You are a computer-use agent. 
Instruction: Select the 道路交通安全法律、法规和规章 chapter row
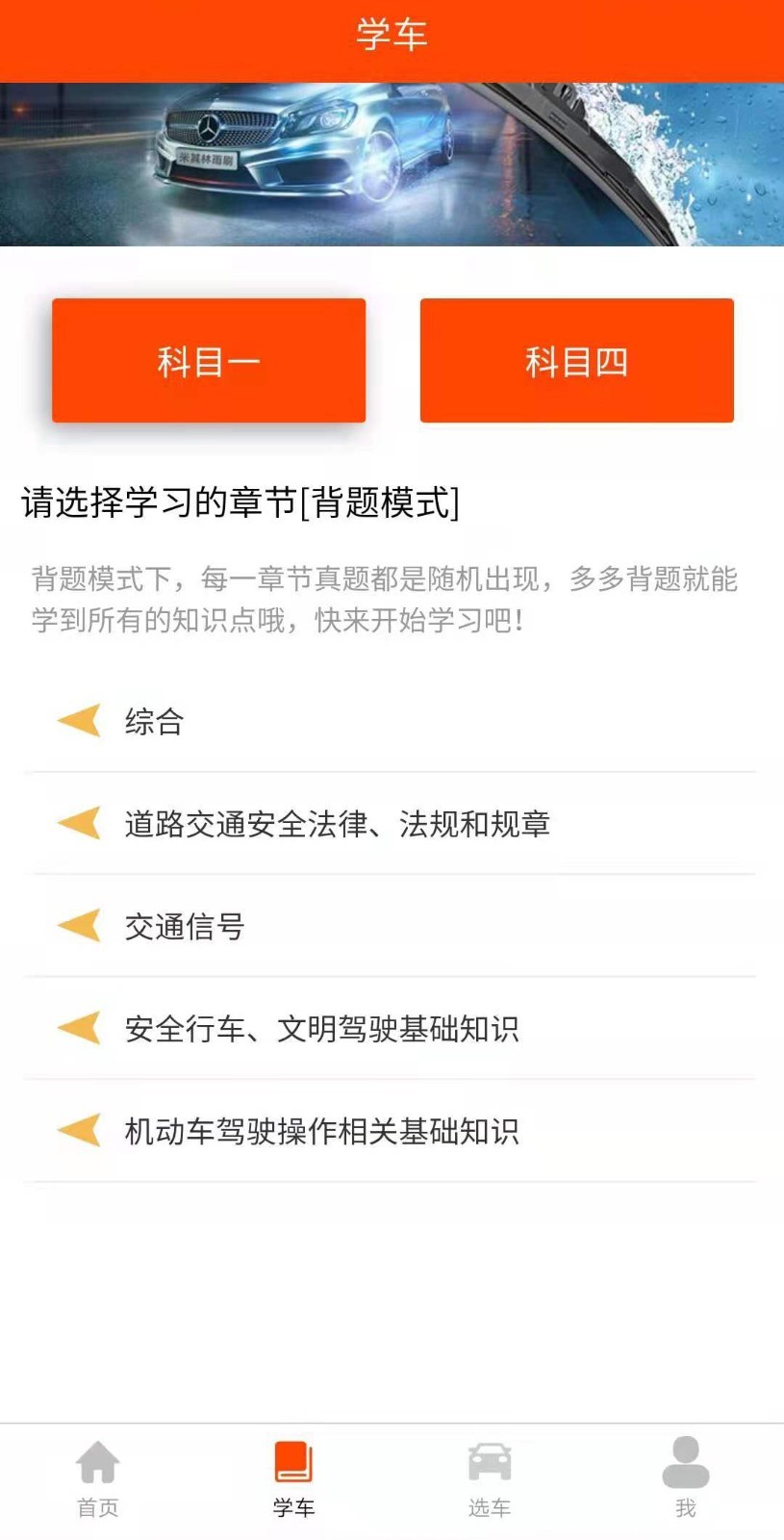(x=337, y=825)
